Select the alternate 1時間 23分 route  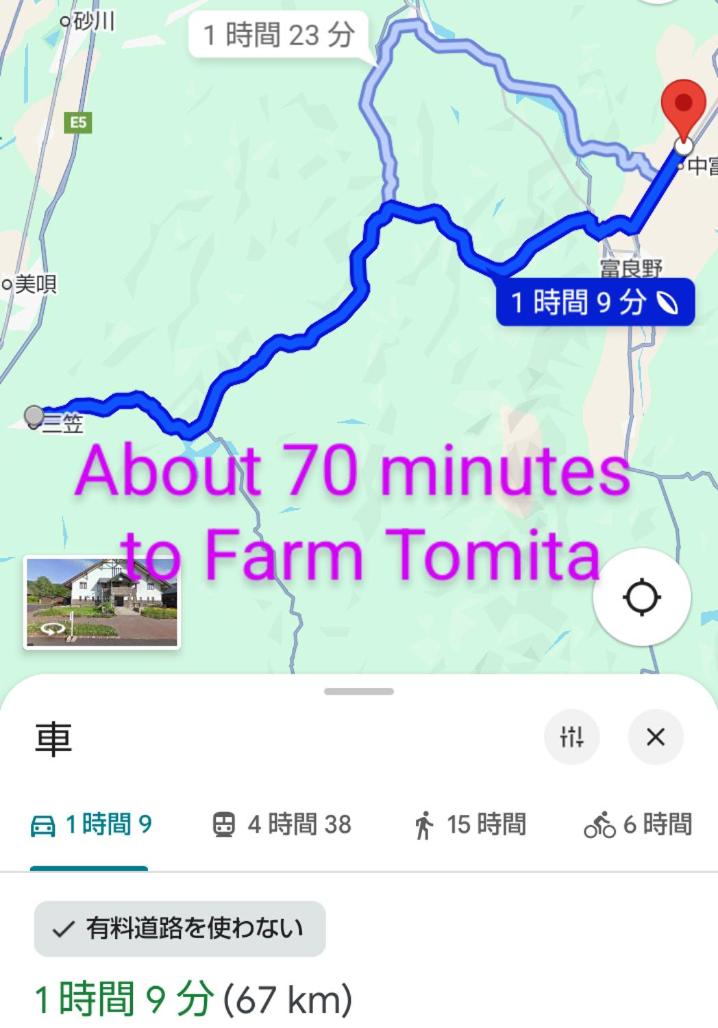click(x=278, y=37)
